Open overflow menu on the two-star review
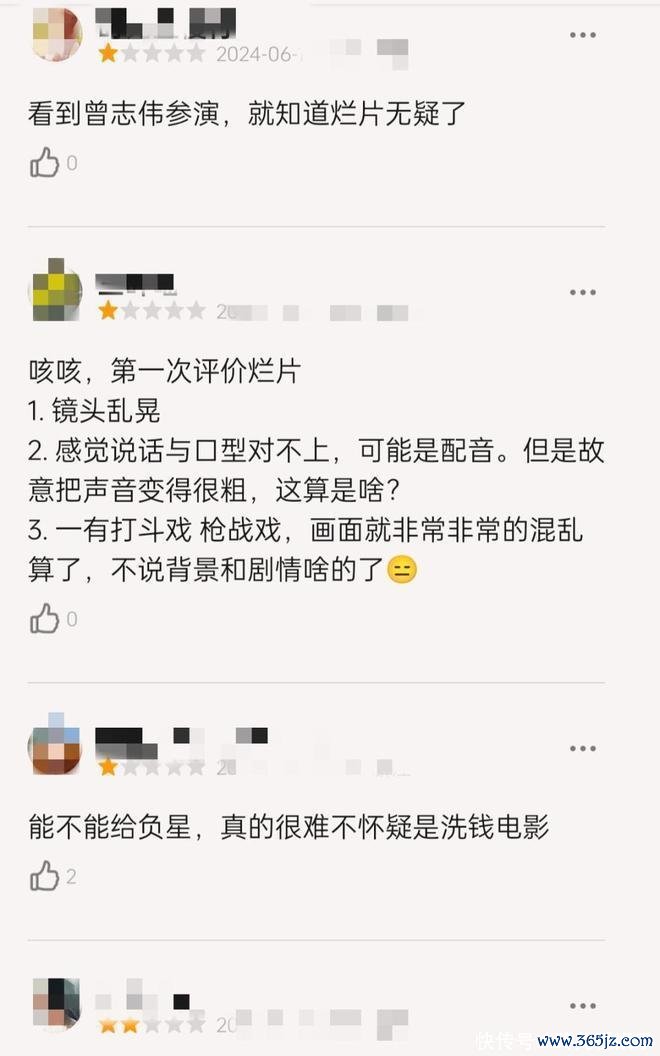This screenshot has width=660, height=1056. pyautogui.click(x=583, y=1006)
